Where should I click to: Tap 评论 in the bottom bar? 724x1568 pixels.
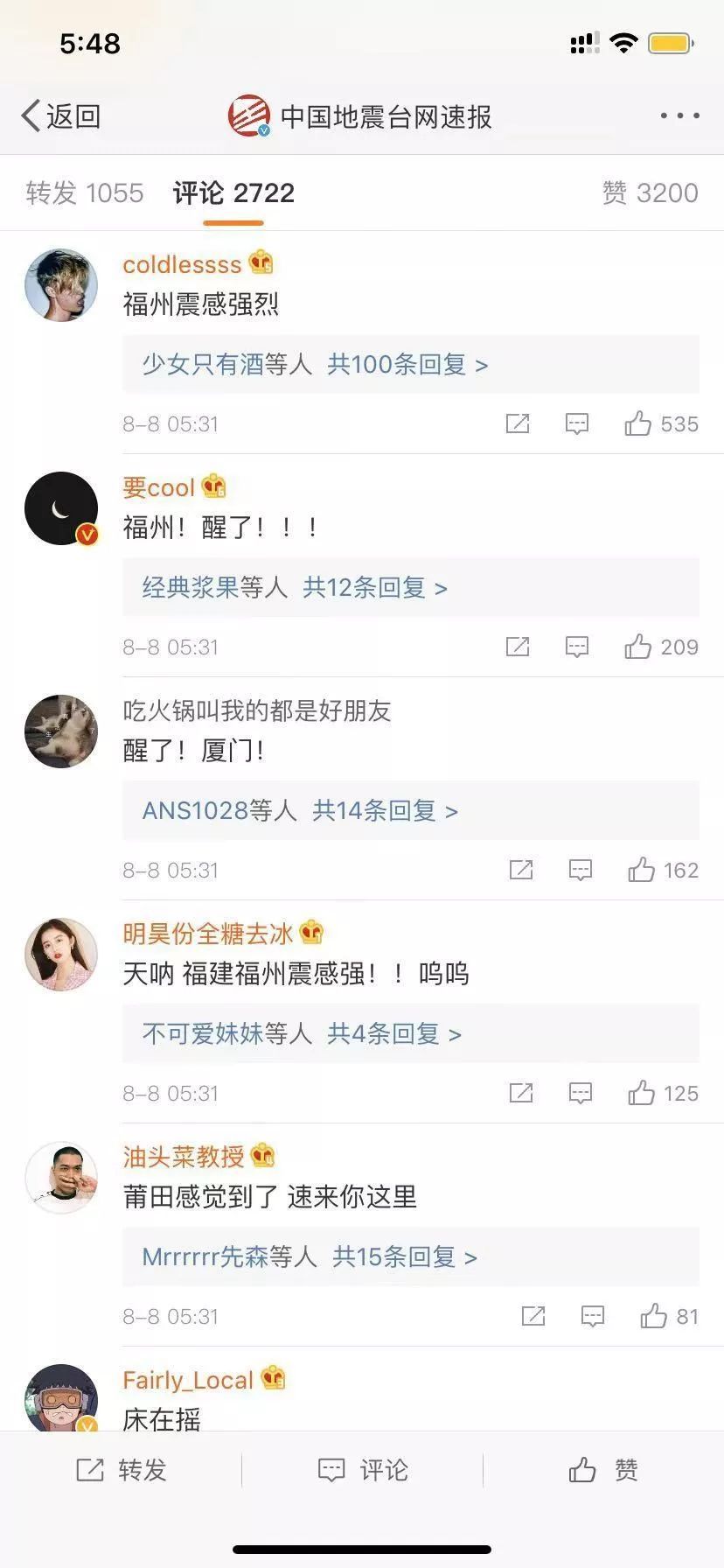pos(362,1470)
